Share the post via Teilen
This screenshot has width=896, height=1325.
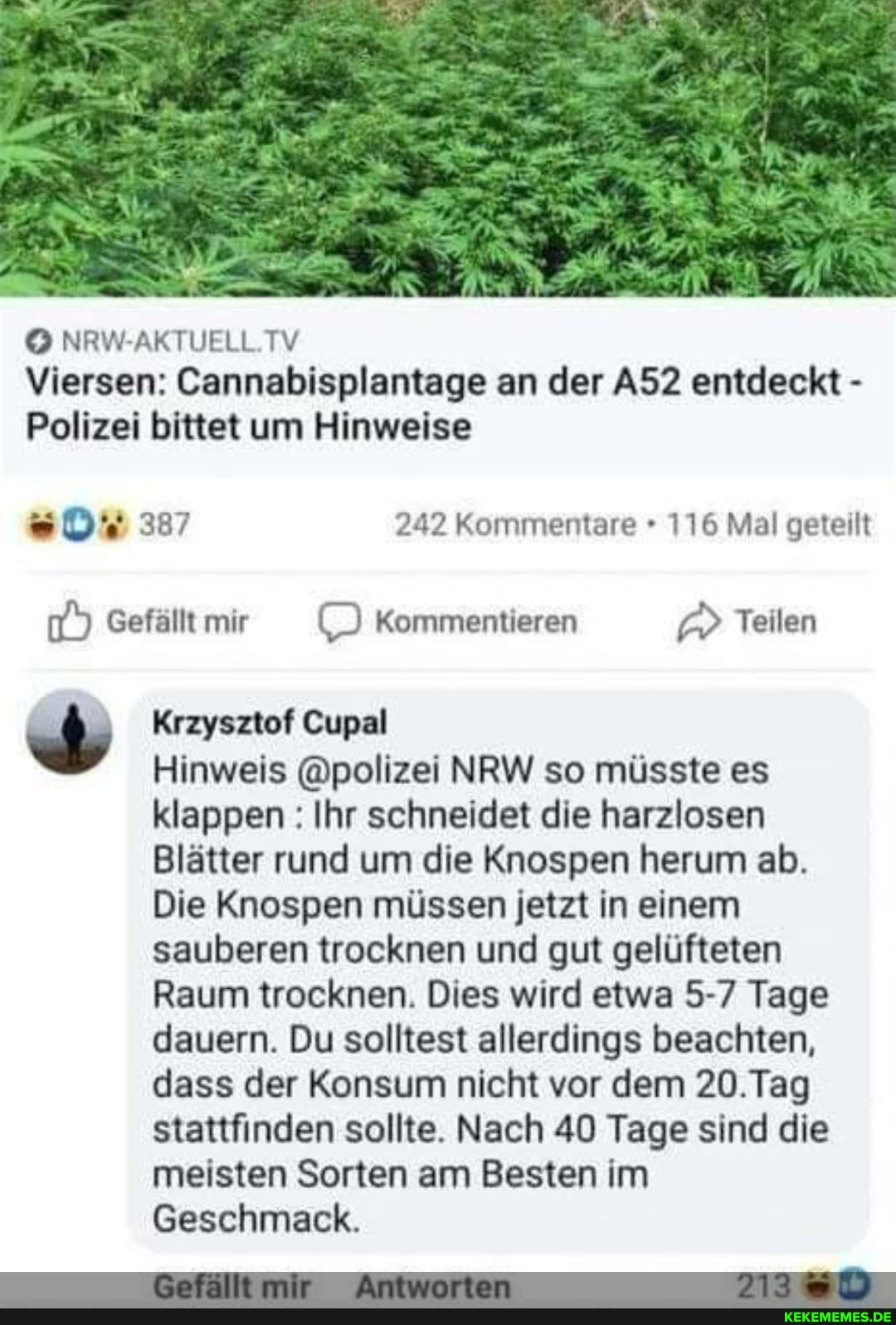[748, 622]
